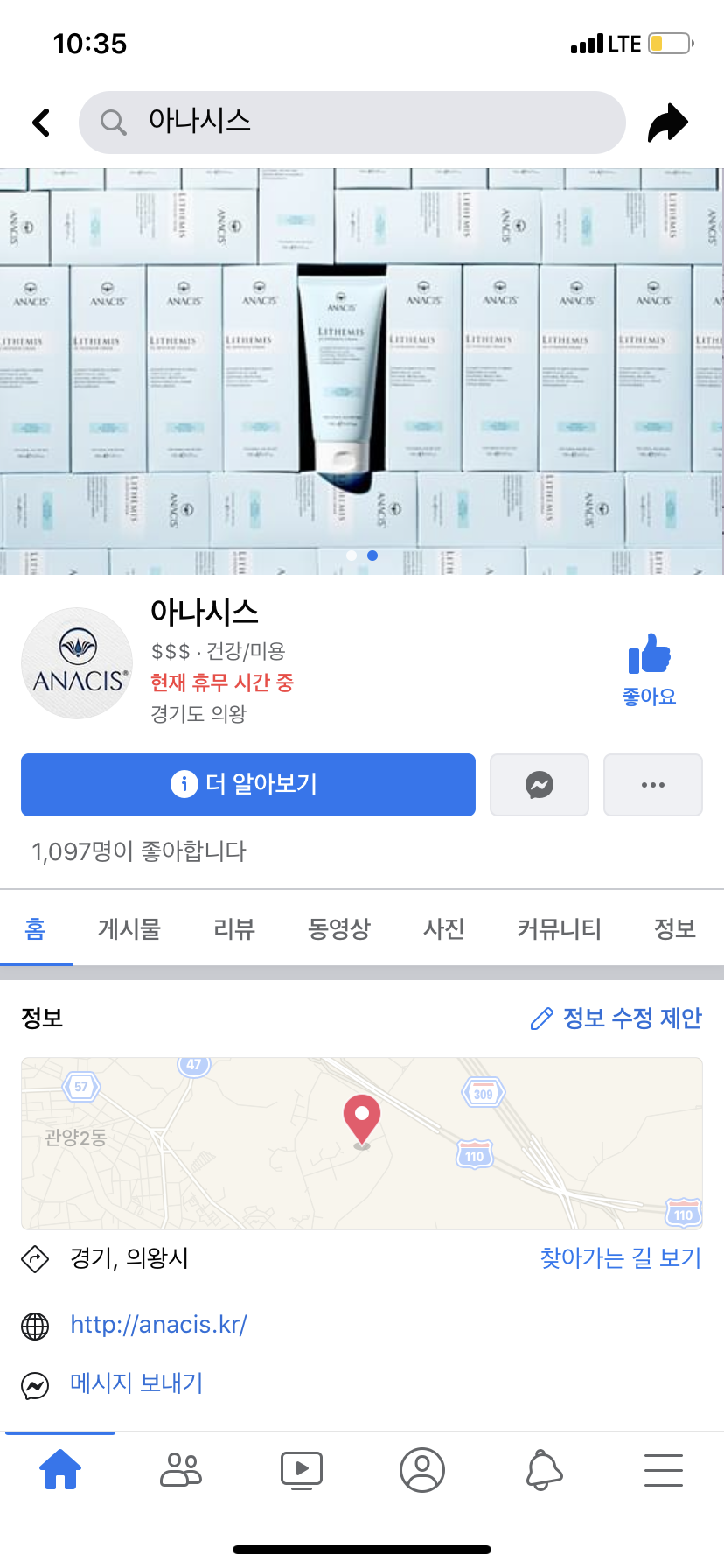Select the 사진 tab
The width and height of the screenshot is (724, 1568).
pos(444,928)
